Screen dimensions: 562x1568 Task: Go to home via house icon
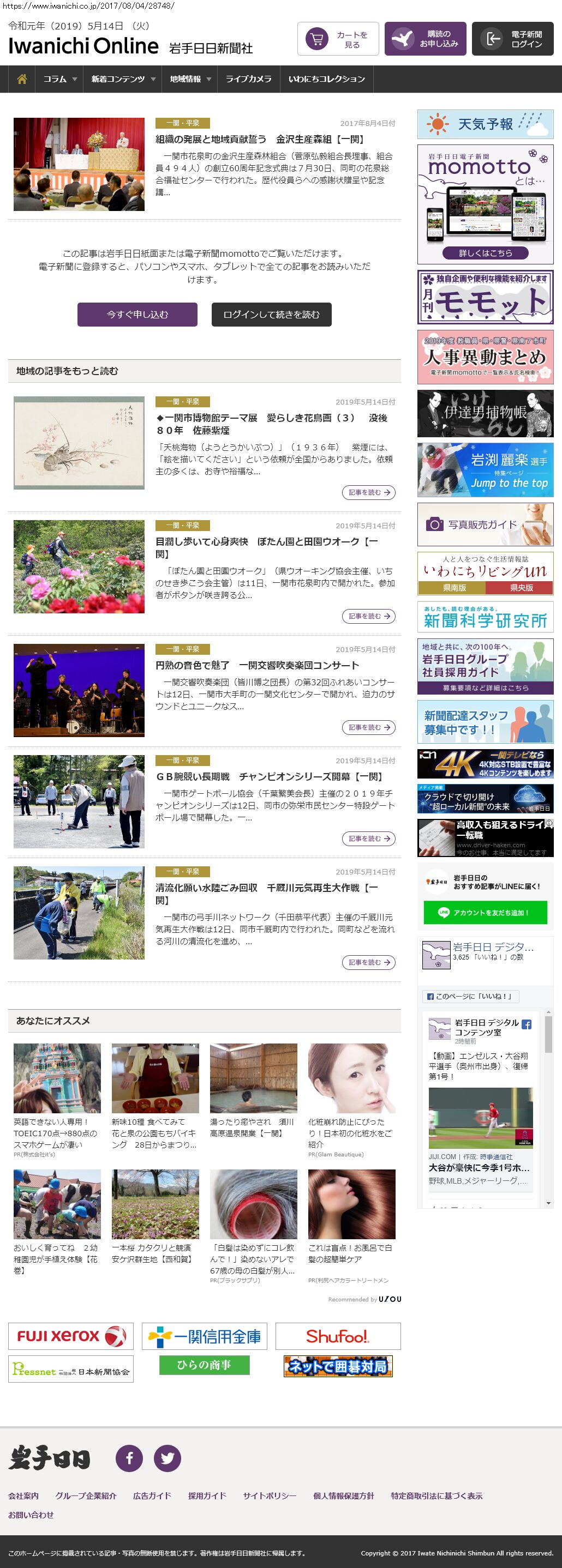(x=22, y=79)
